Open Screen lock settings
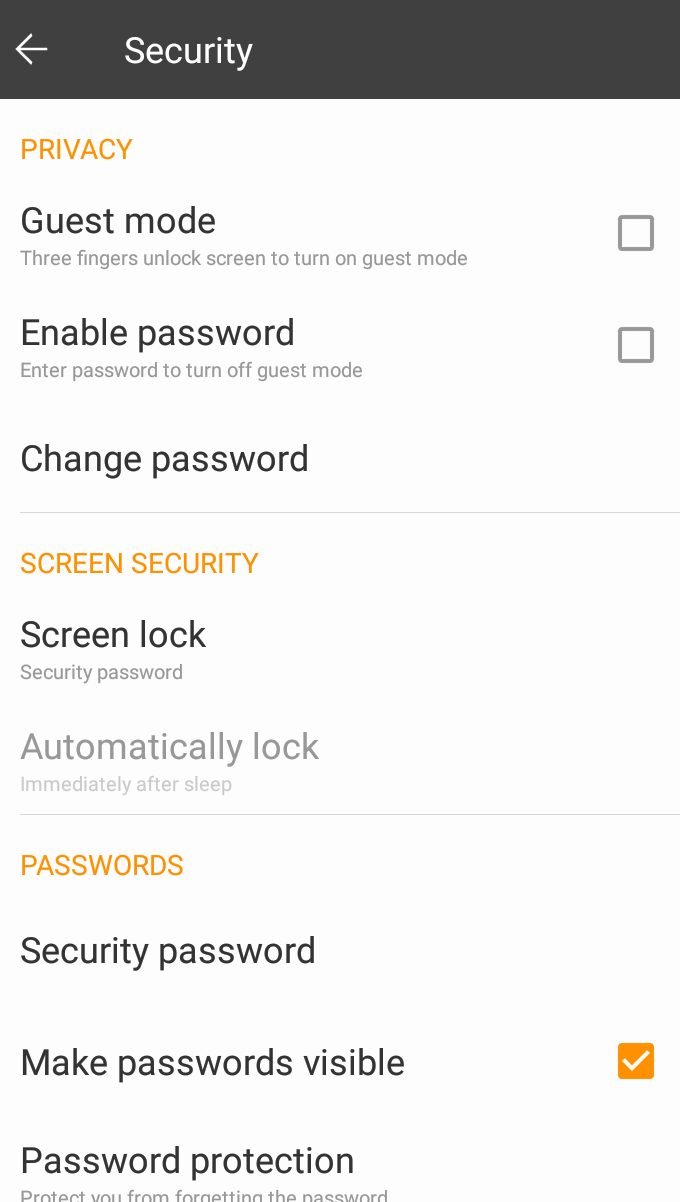This screenshot has height=1202, width=680. (114, 647)
